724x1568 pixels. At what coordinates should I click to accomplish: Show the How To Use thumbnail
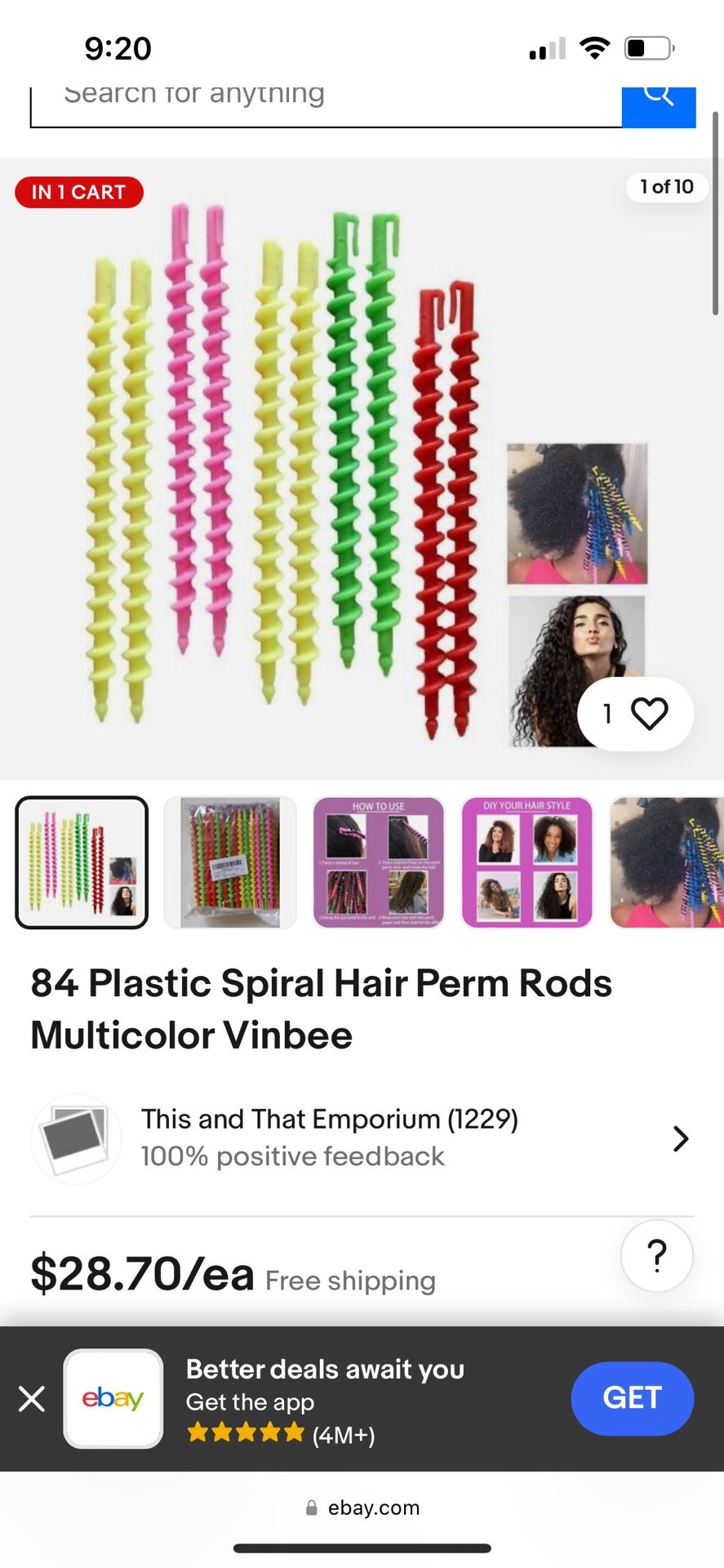tap(379, 862)
